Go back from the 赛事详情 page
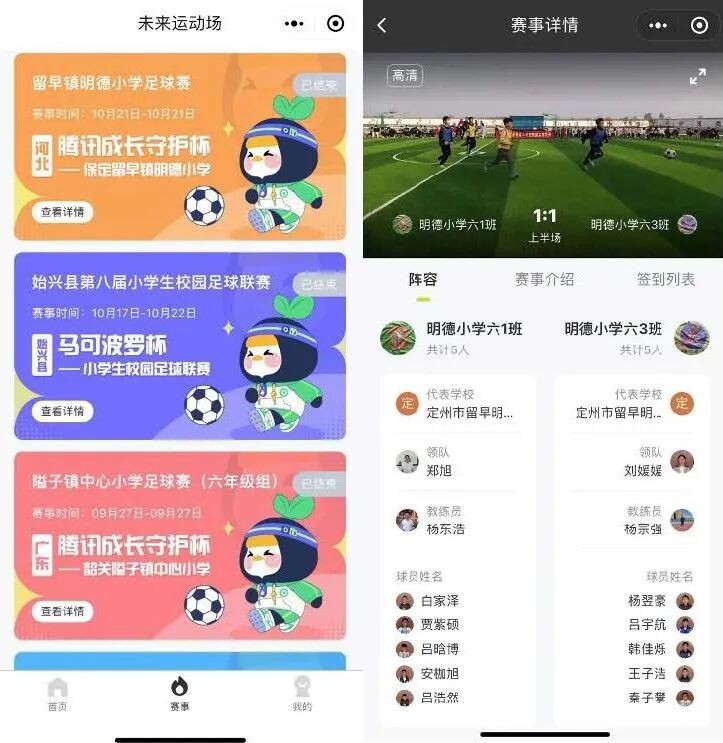Image resolution: width=723 pixels, height=743 pixels. click(x=381, y=26)
